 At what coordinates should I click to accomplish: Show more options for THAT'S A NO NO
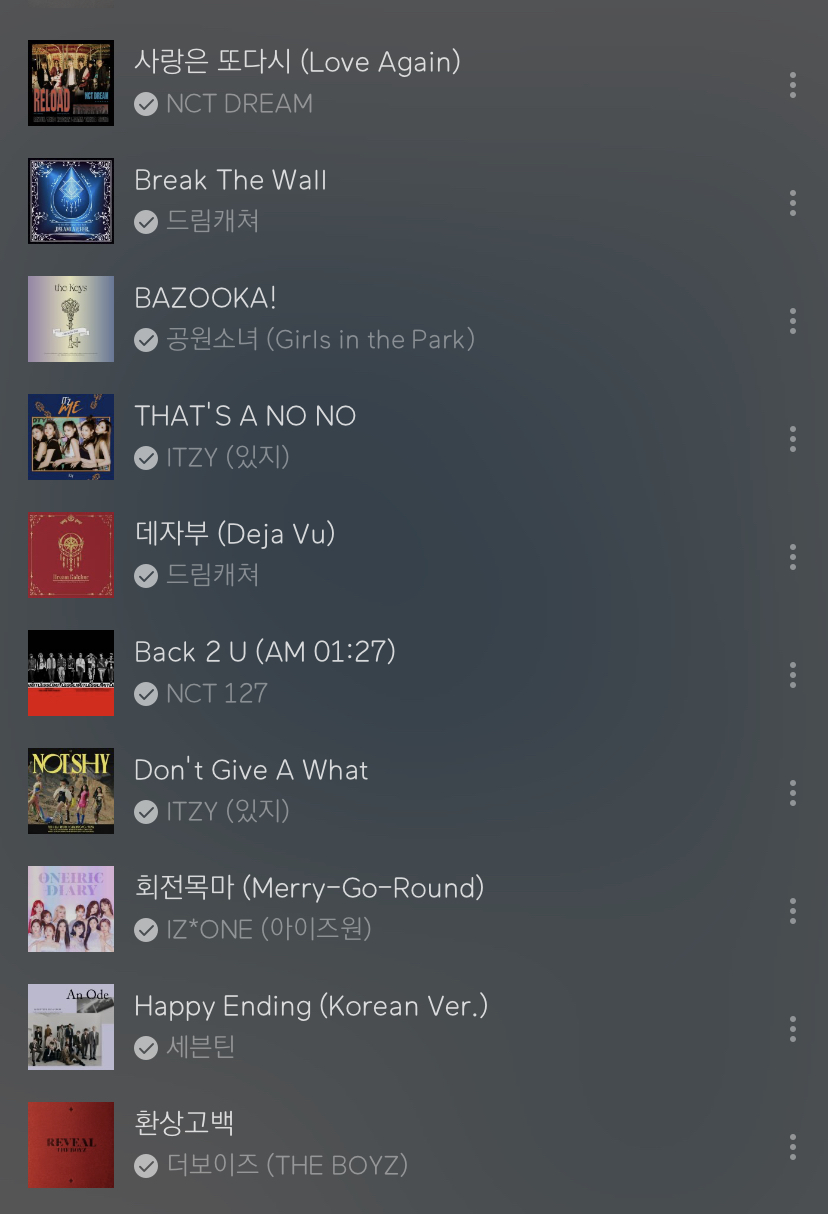coord(793,438)
